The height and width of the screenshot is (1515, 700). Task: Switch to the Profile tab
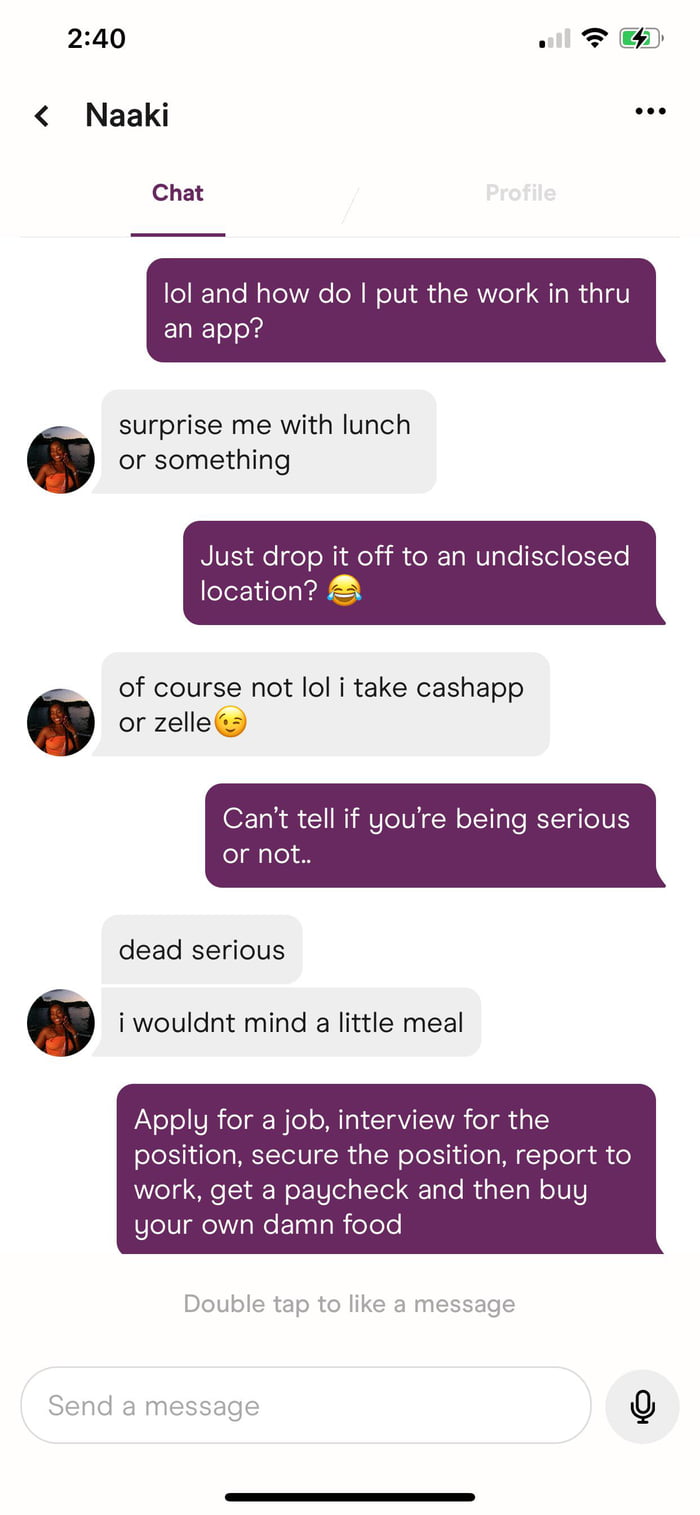coord(520,193)
